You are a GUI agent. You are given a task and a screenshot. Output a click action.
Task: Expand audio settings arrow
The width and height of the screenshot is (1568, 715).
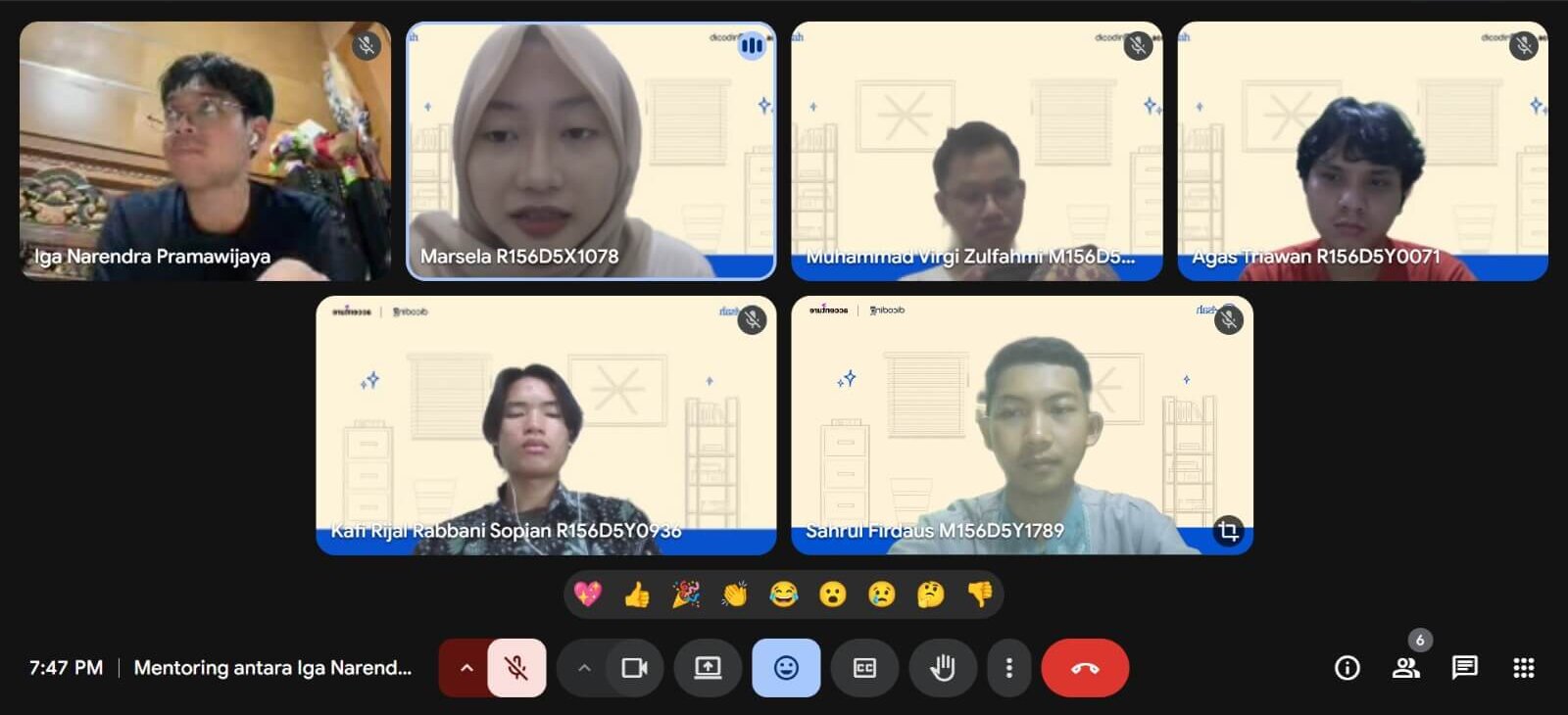[466, 668]
